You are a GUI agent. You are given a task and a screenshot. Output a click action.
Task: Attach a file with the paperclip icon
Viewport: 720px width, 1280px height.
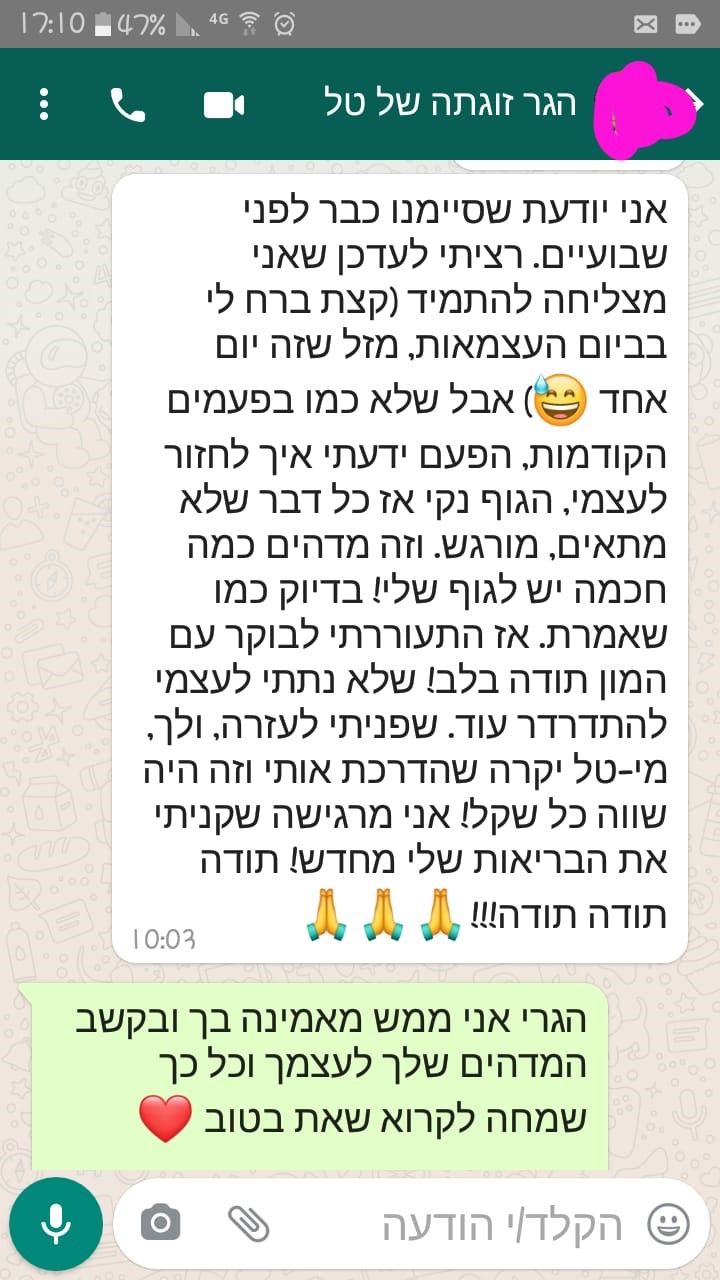coord(247,1223)
